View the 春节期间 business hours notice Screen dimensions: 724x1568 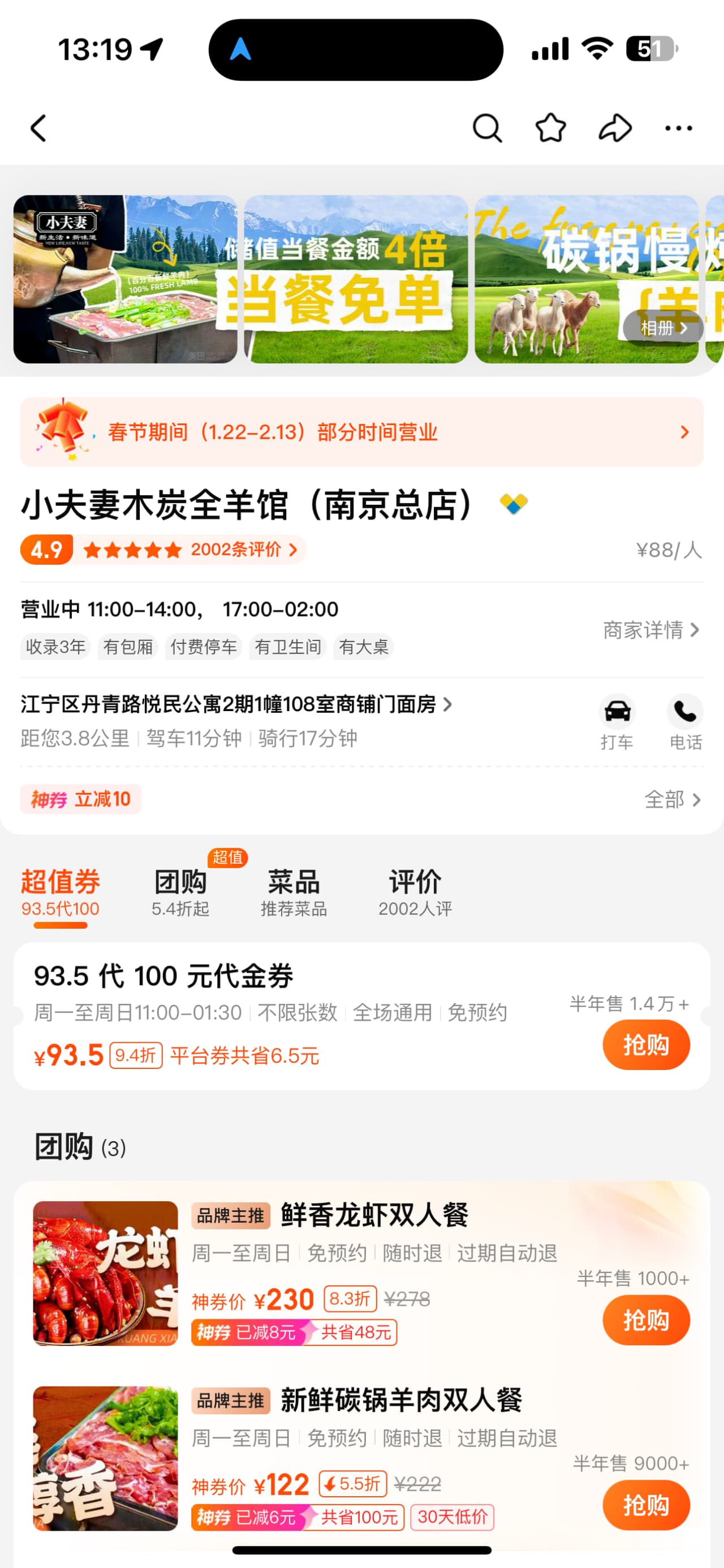coord(361,432)
